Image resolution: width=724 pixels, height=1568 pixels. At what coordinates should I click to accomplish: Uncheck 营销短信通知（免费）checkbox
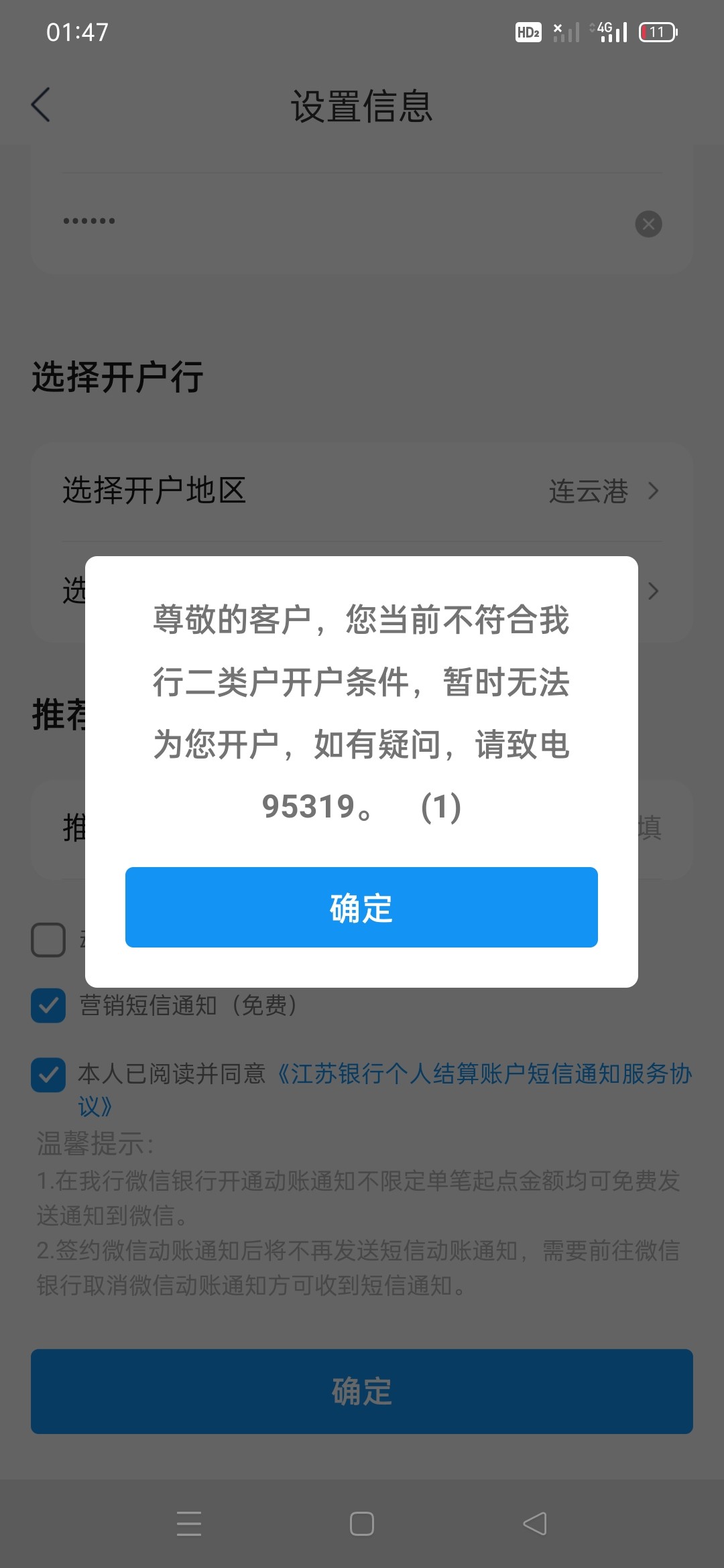[x=48, y=1005]
